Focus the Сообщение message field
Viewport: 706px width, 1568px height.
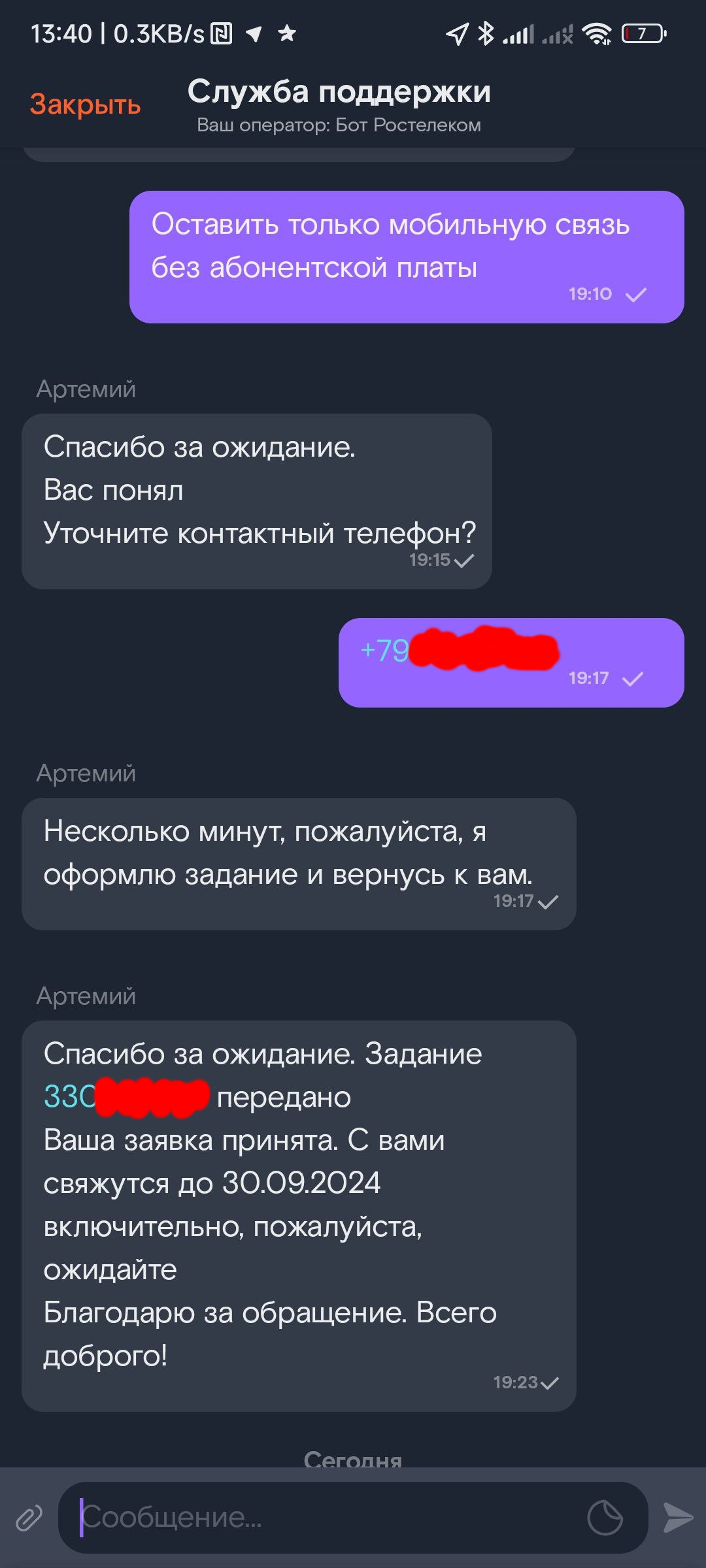point(327,1518)
